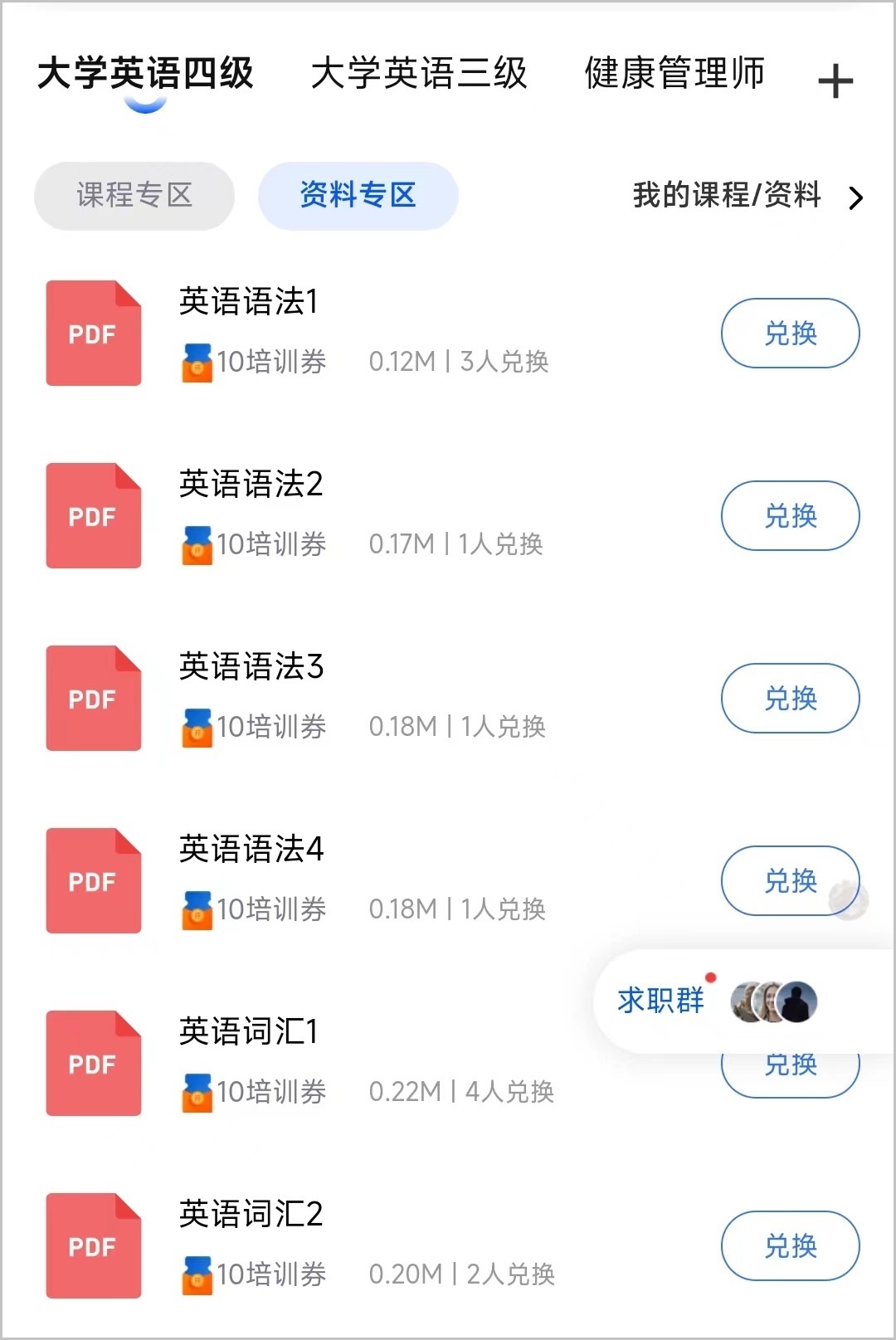Switch to the 课程专区 section
The image size is (896, 1340).
[x=133, y=196]
